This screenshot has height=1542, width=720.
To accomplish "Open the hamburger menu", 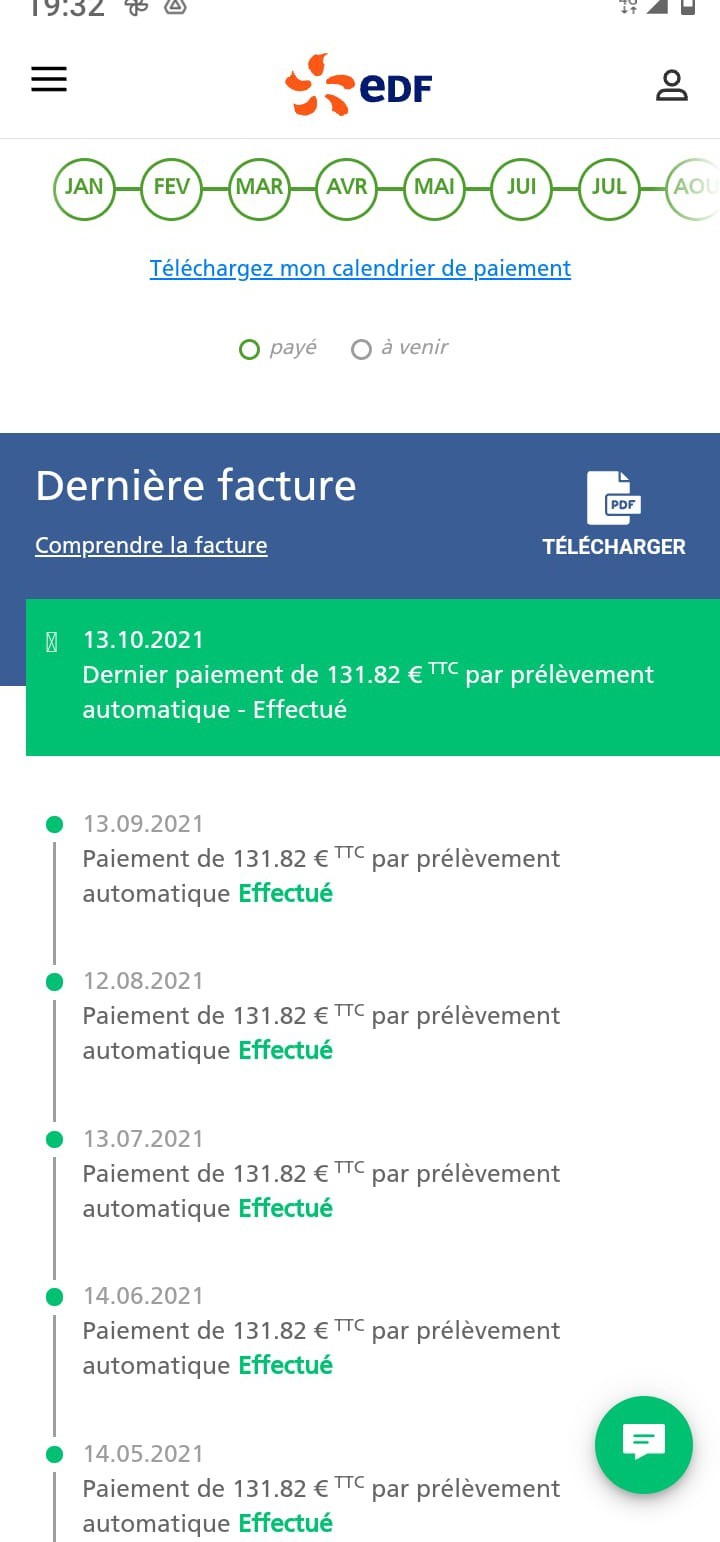I will tap(49, 80).
